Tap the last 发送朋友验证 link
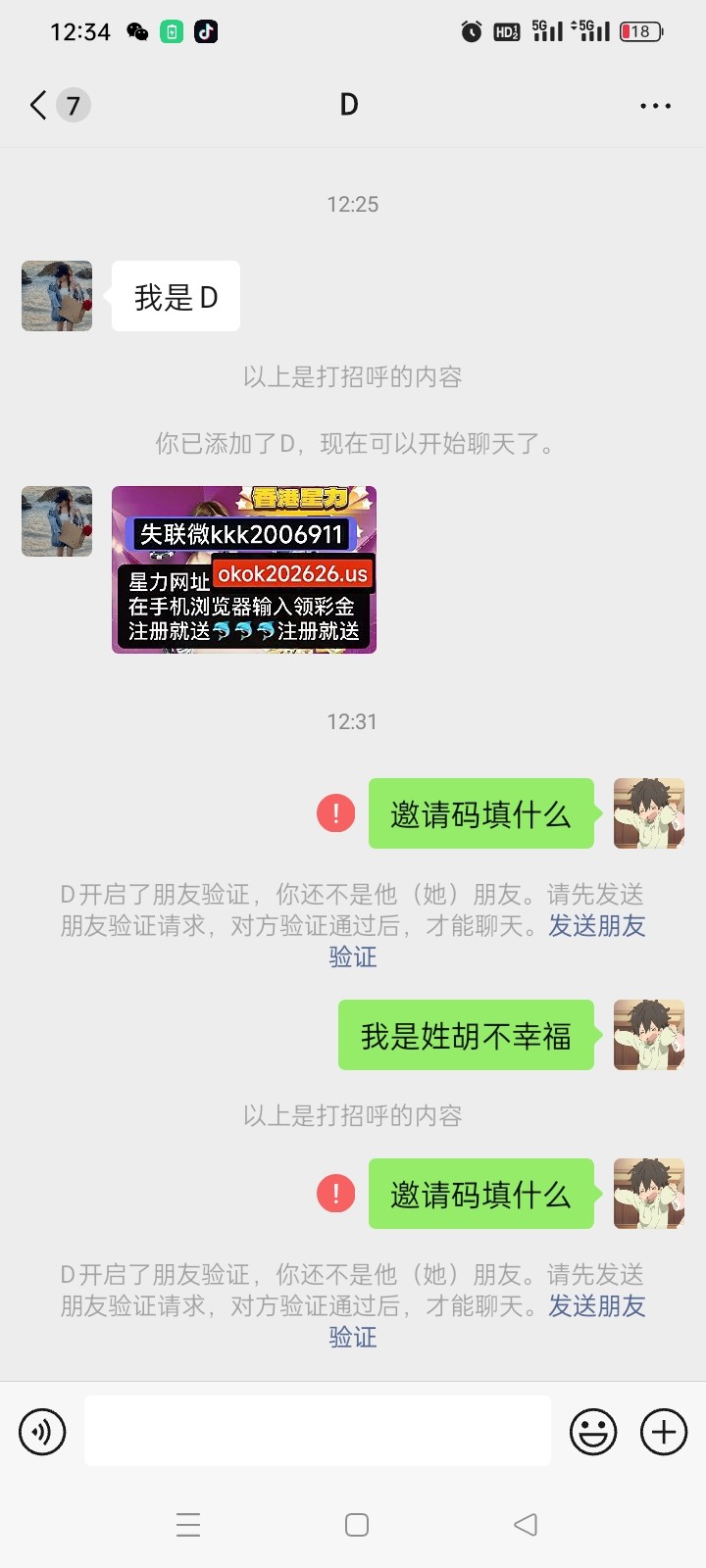 click(x=595, y=1306)
